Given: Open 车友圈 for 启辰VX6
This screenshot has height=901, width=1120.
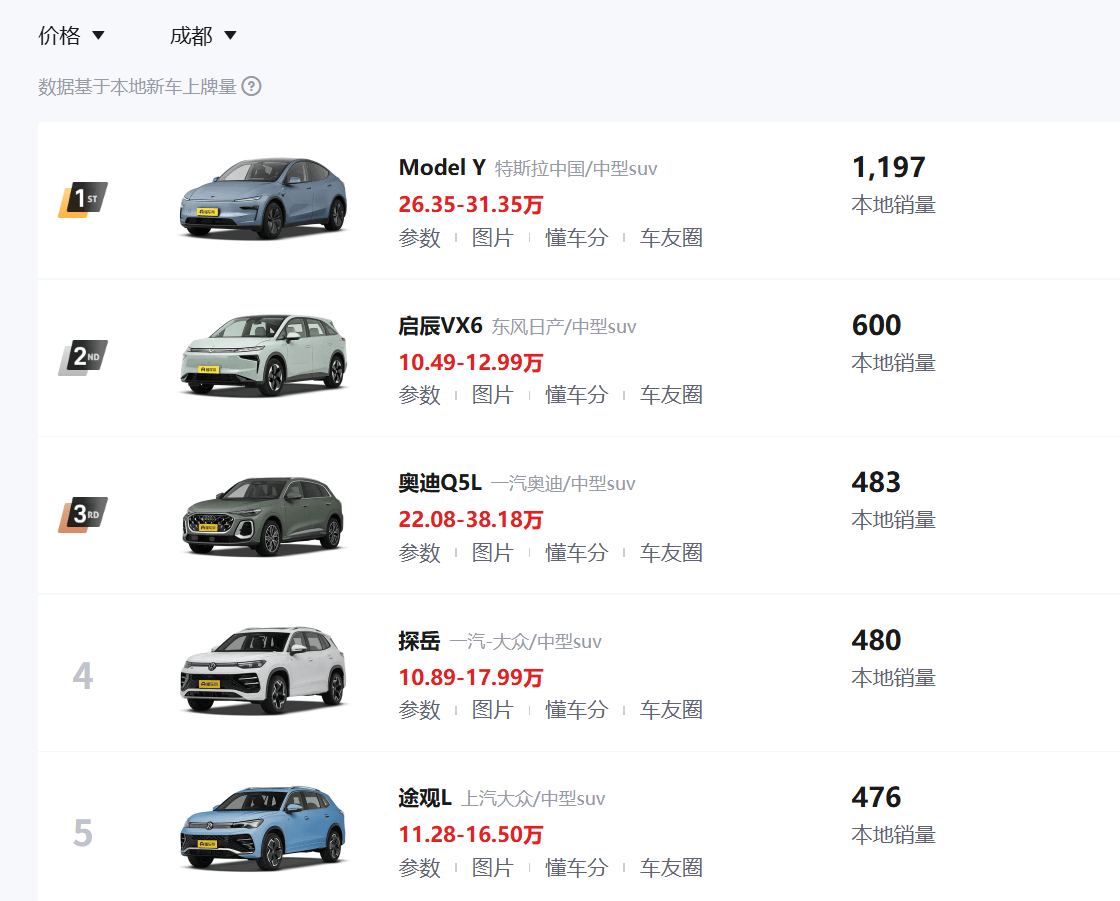Looking at the screenshot, I should click(x=671, y=395).
